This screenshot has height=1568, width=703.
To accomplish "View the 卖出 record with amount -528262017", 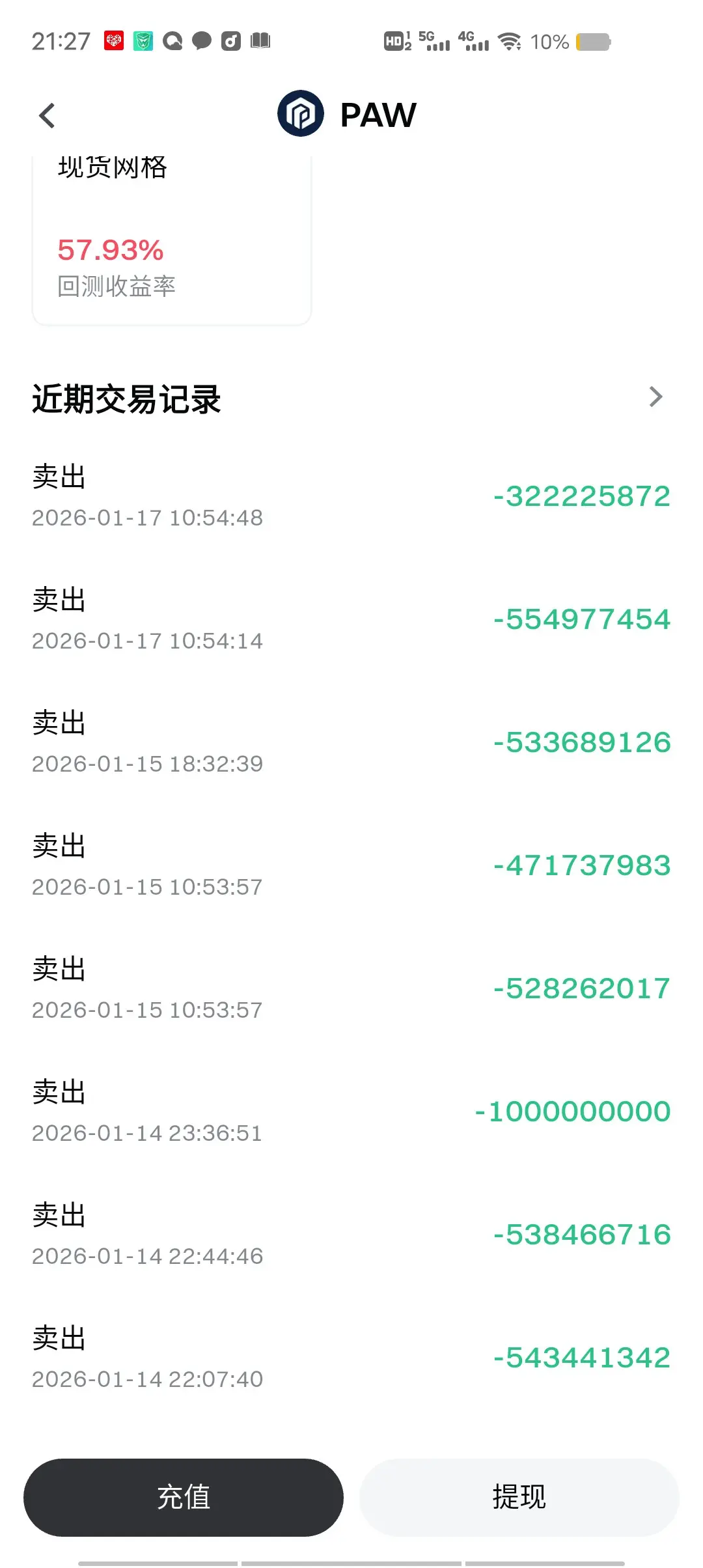I will tap(351, 988).
